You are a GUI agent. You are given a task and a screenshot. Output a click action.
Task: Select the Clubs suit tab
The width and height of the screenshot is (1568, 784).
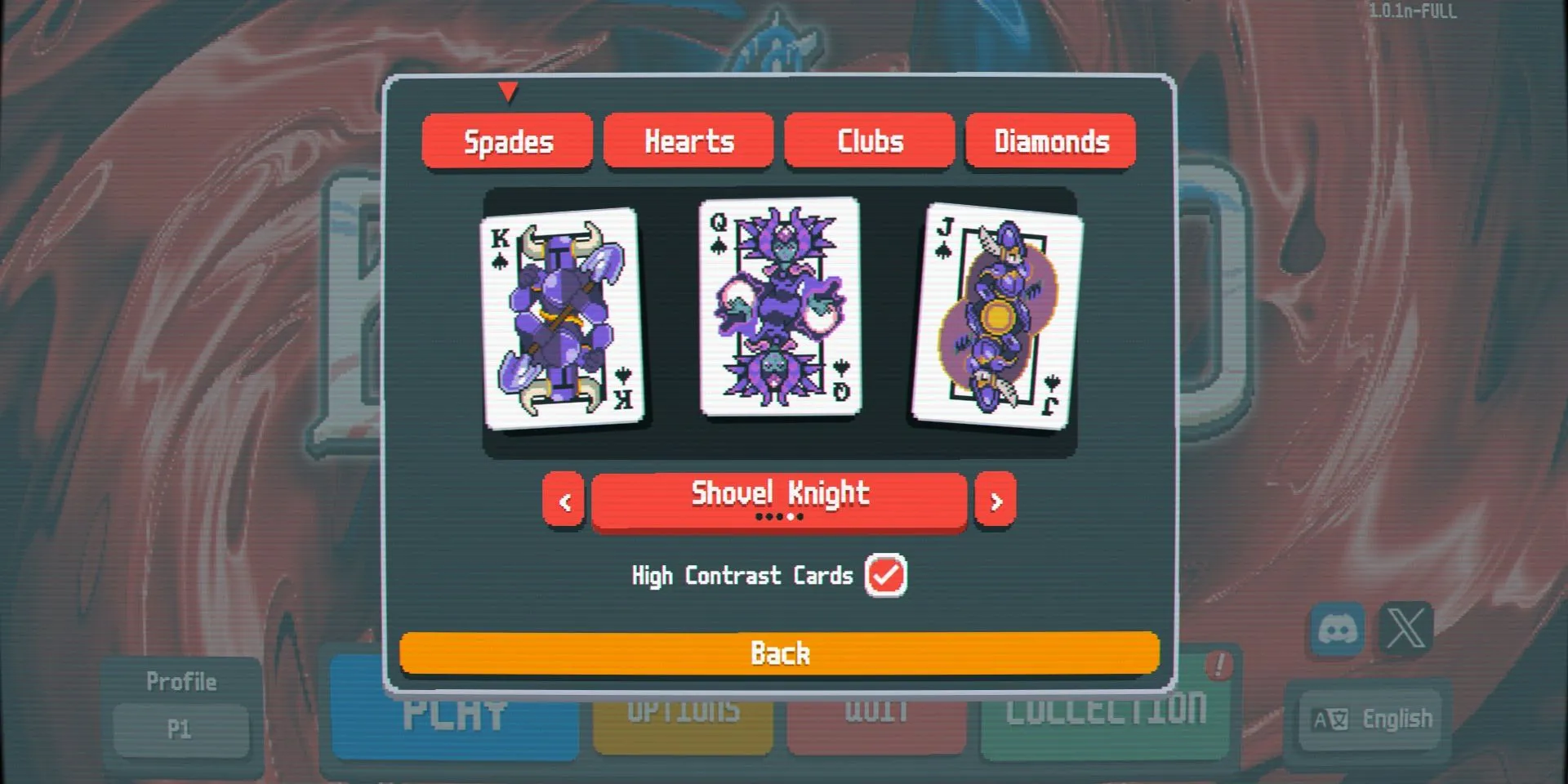(x=870, y=141)
